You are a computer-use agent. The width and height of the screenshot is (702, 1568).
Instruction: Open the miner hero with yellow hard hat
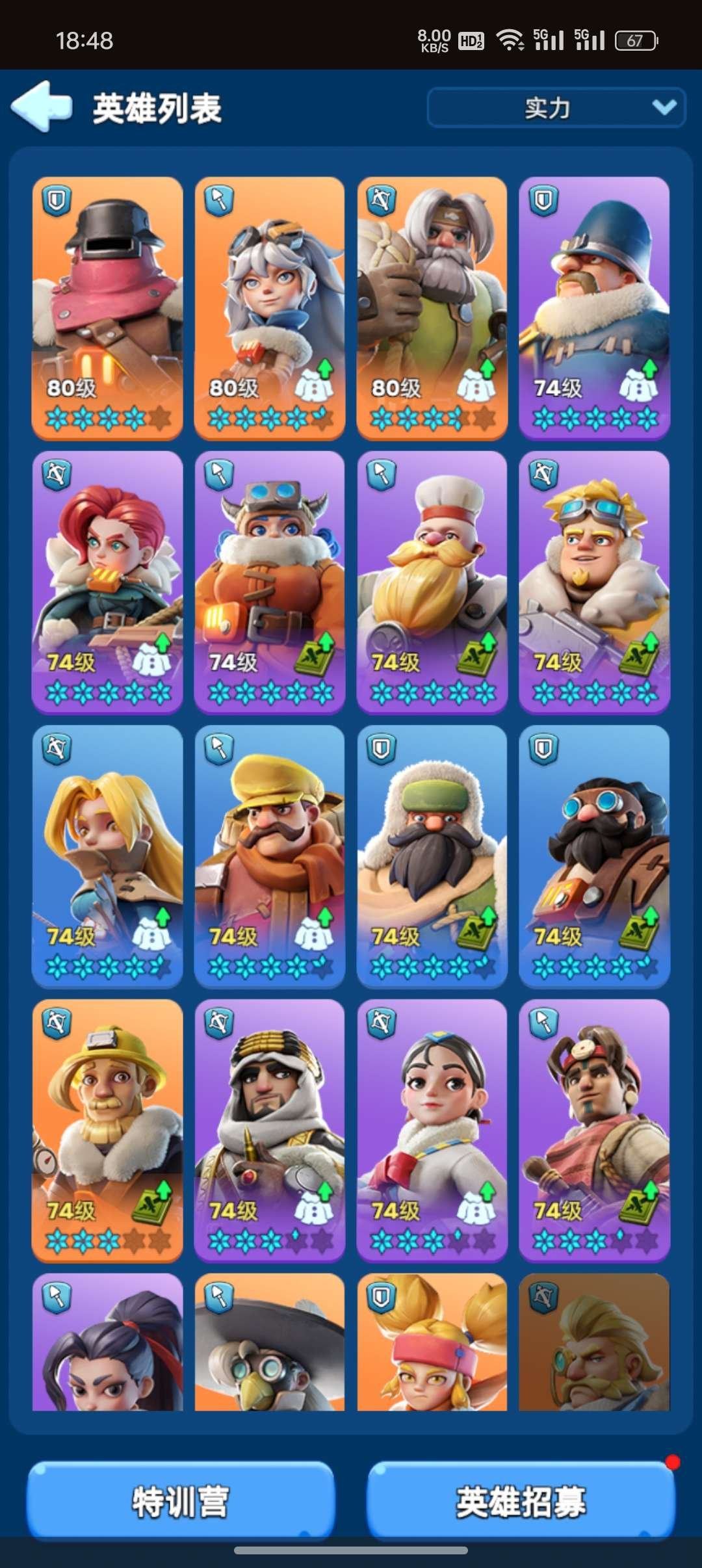107,1130
